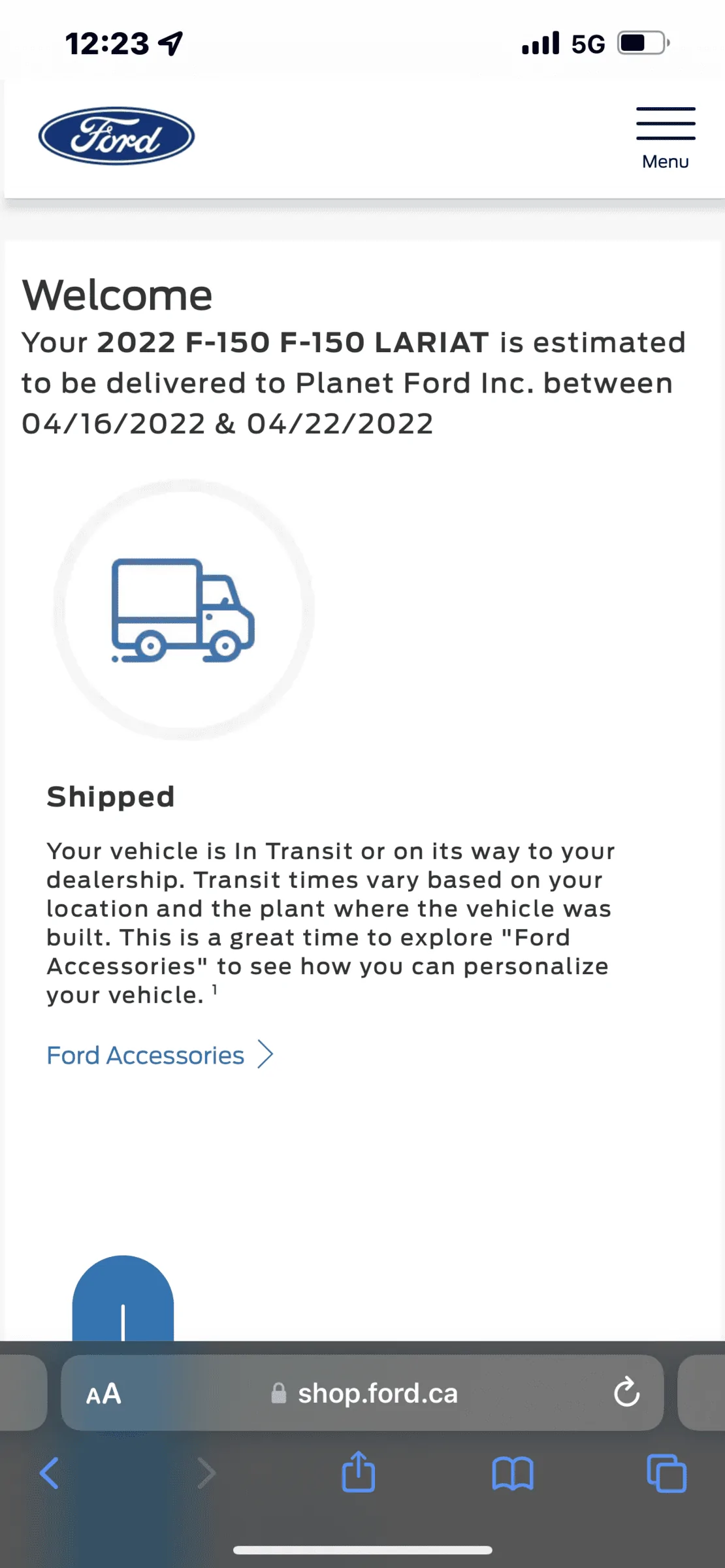Viewport: 725px width, 1568px height.
Task: Open the AA reader options
Action: point(104,1394)
